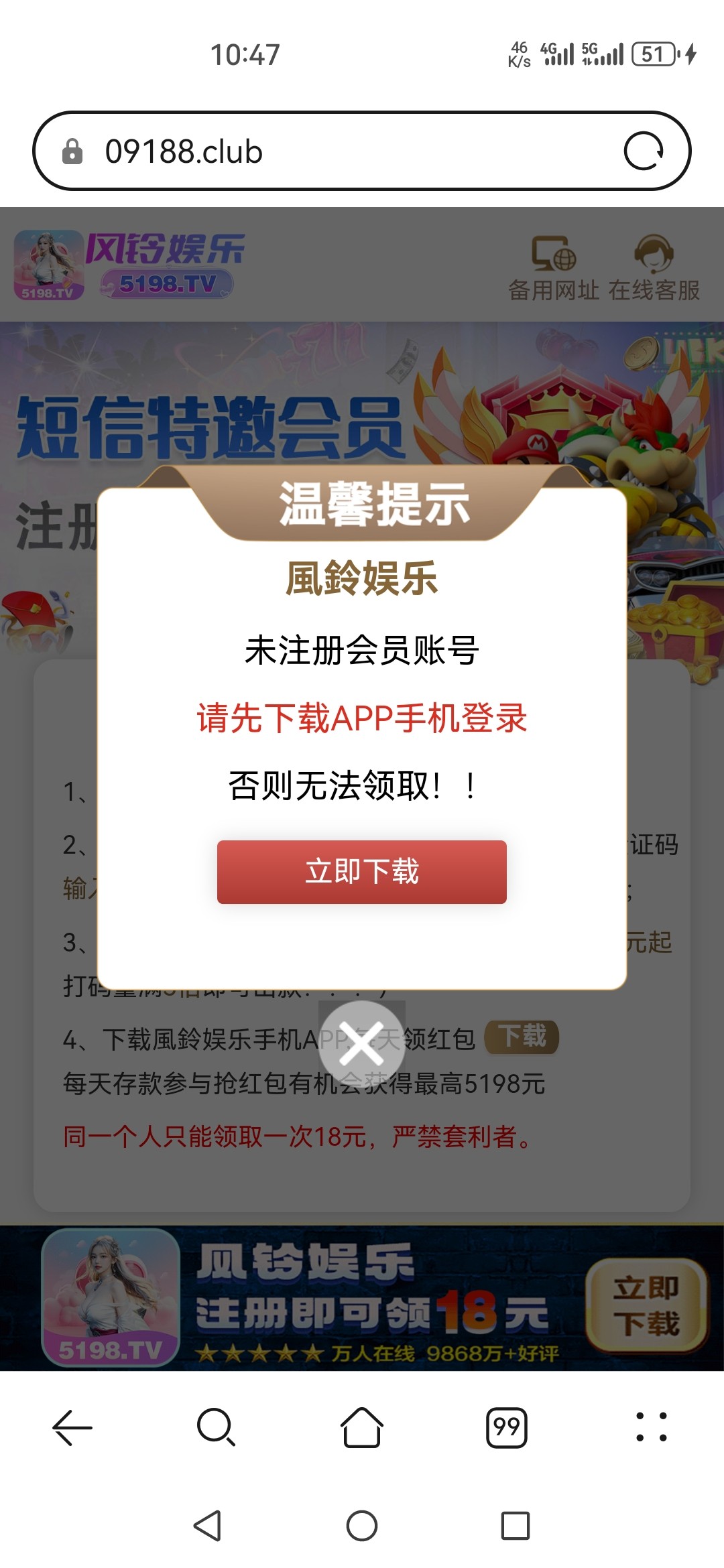Go to the browser home page
The height and width of the screenshot is (1568, 724).
[361, 1427]
